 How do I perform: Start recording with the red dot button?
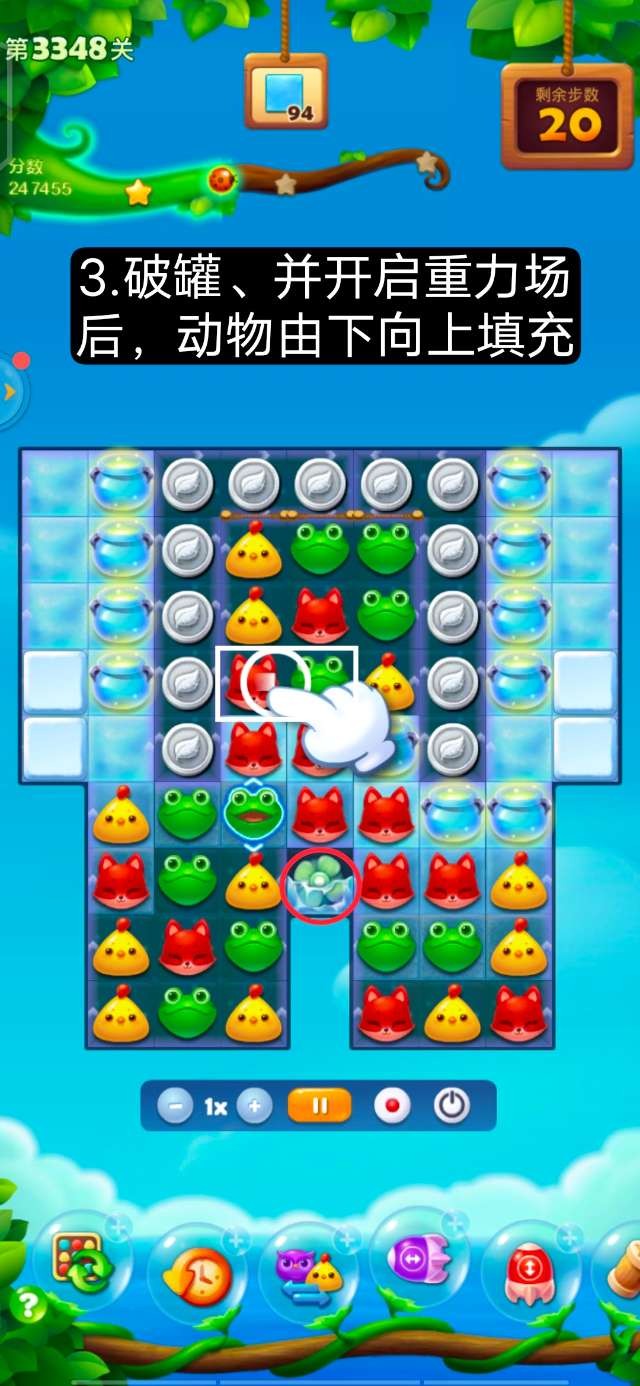[392, 1107]
